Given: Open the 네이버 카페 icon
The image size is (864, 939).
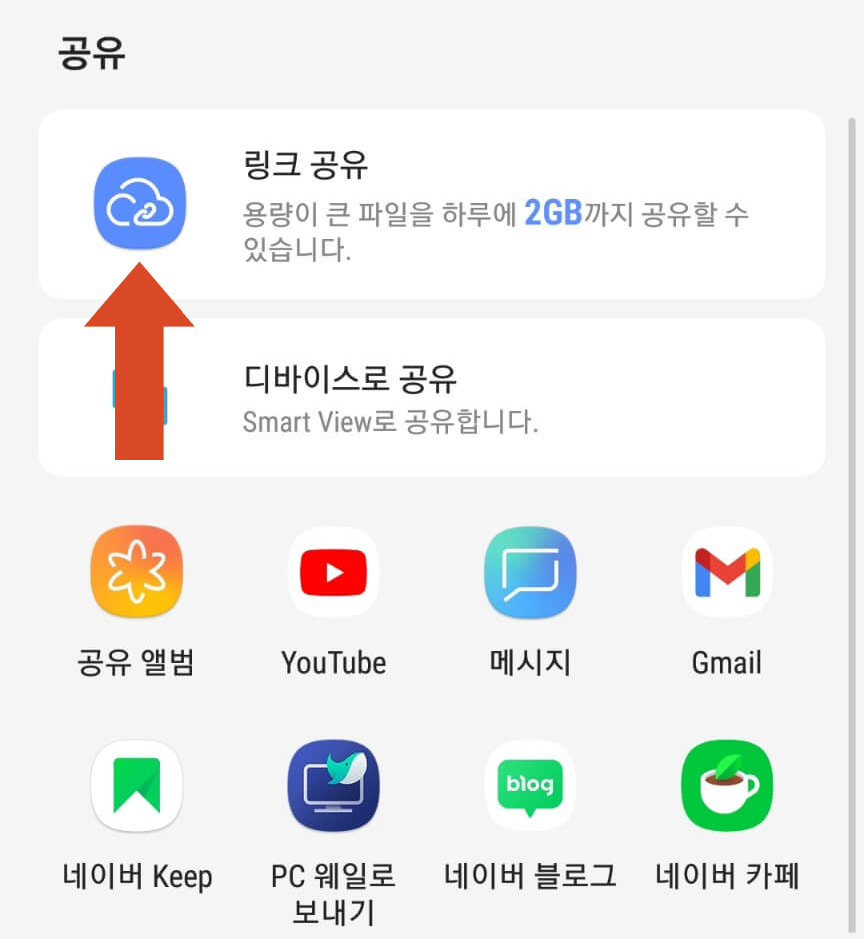Looking at the screenshot, I should click(727, 785).
